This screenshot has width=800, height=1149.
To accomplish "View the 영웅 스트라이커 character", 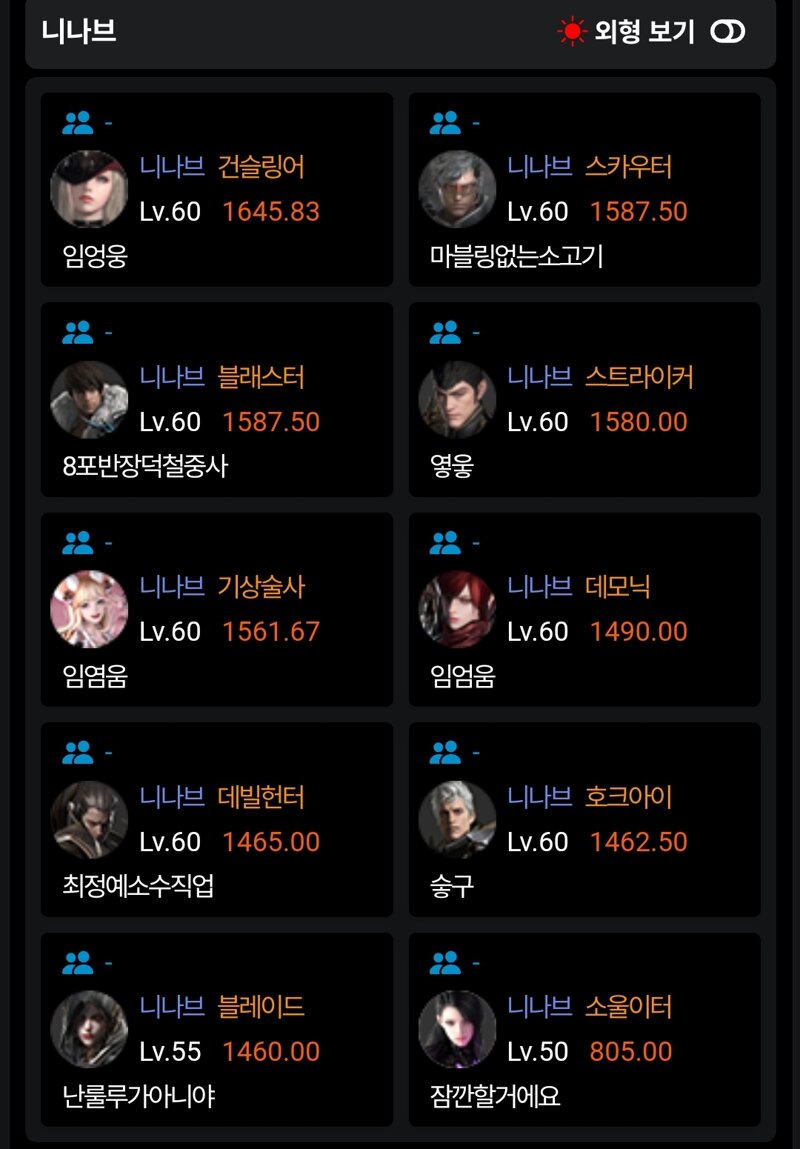I will pos(584,400).
